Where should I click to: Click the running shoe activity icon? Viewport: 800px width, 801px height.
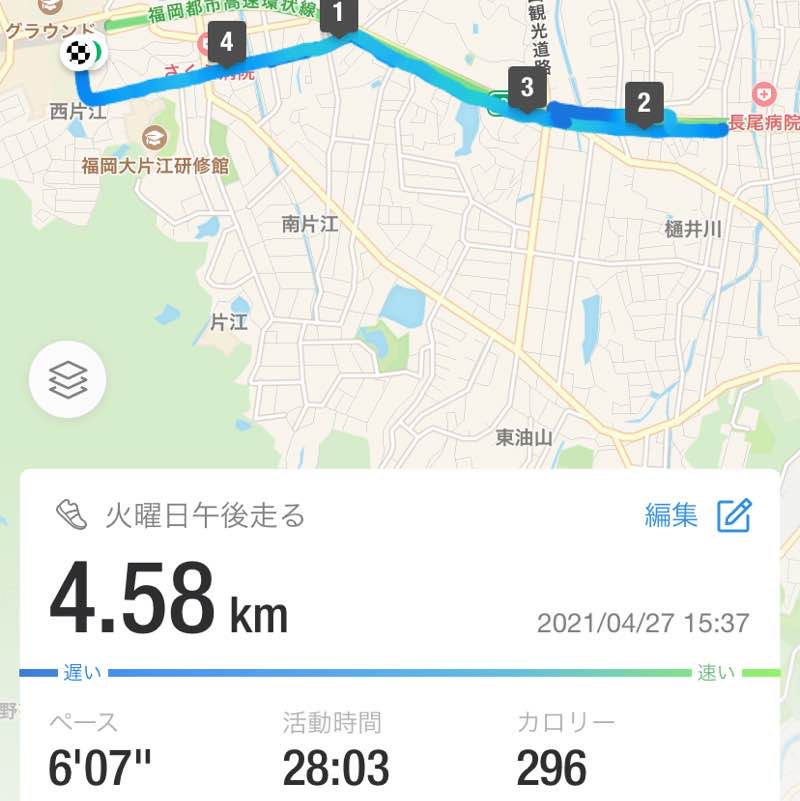72,514
